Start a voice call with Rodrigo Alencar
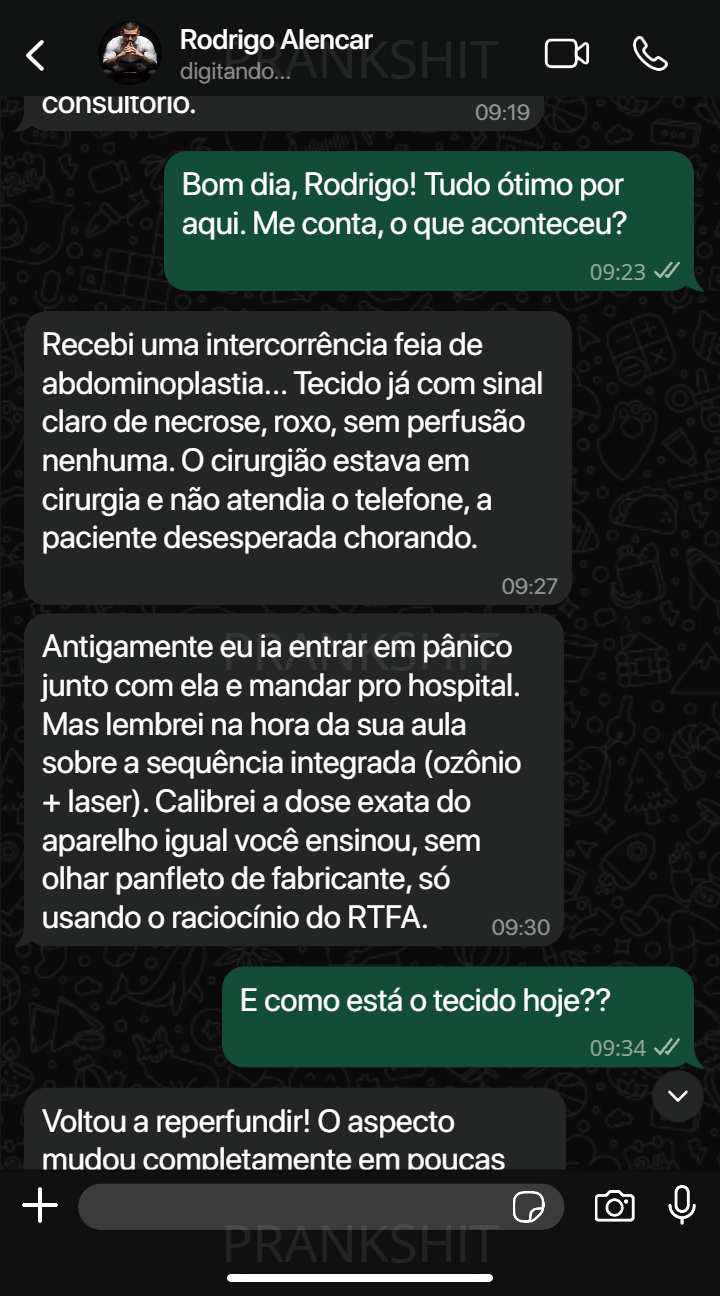Image resolution: width=720 pixels, height=1296 pixels. point(650,54)
